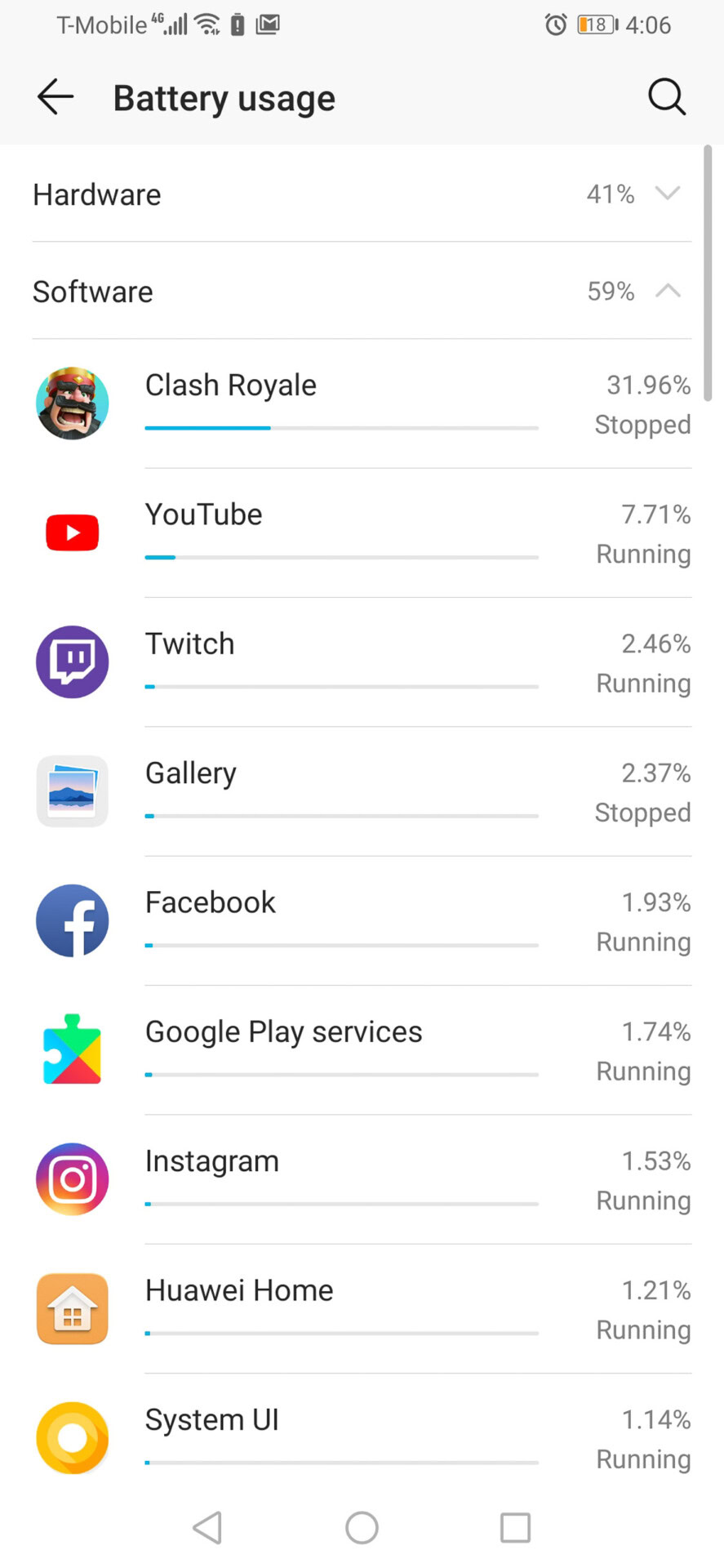The height and width of the screenshot is (1568, 724).
Task: Open Huawei Home battery usage
Action: 362,1308
